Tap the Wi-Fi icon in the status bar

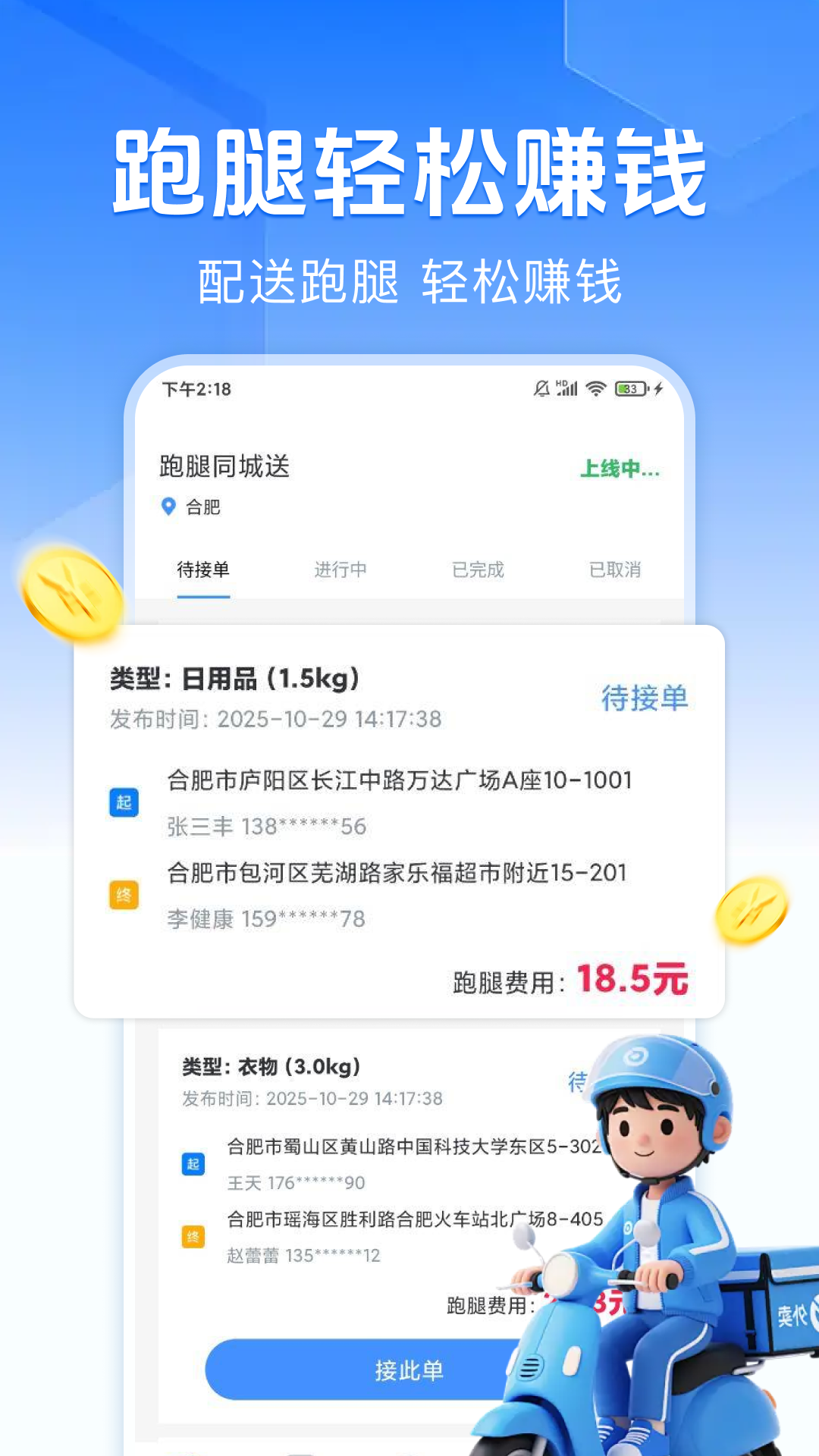coord(595,389)
